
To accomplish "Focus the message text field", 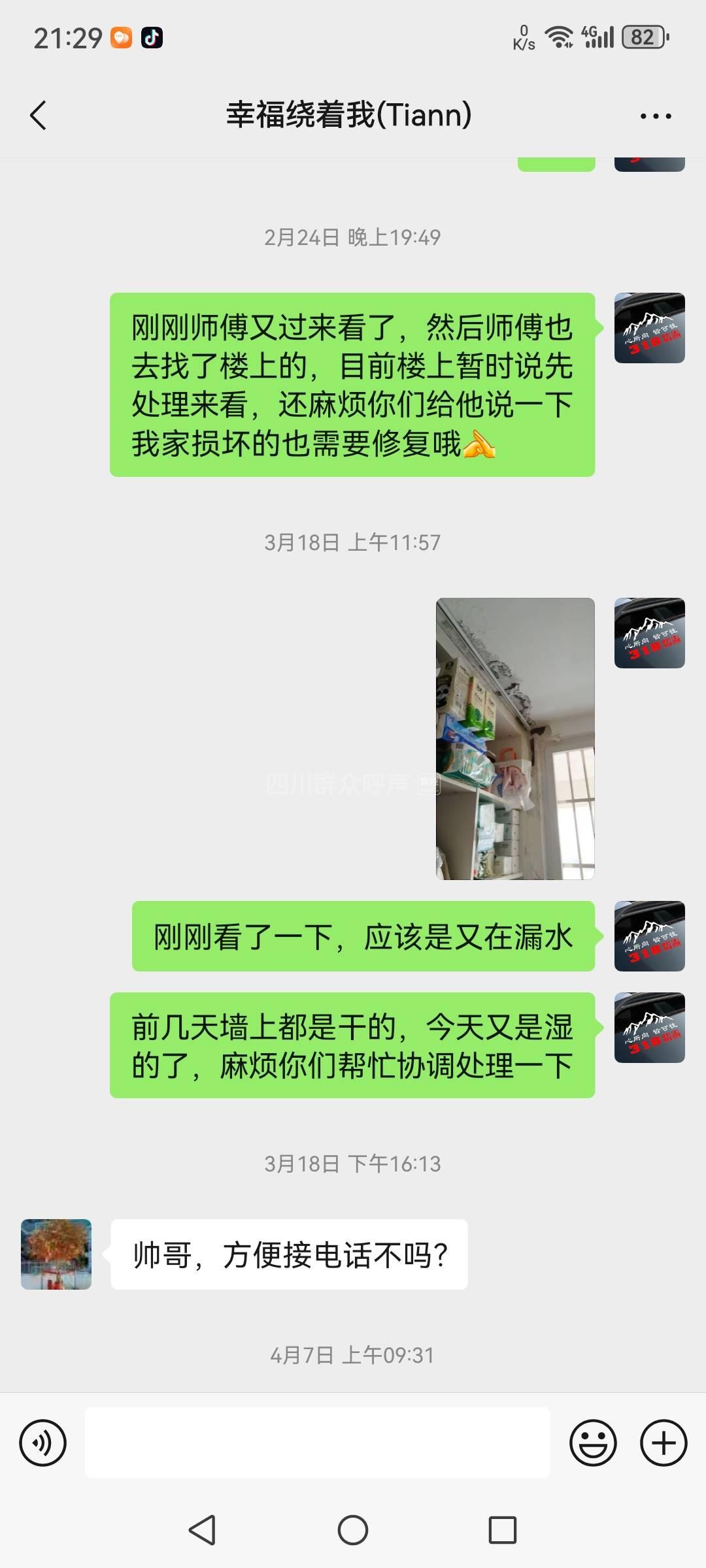I will [x=318, y=1443].
